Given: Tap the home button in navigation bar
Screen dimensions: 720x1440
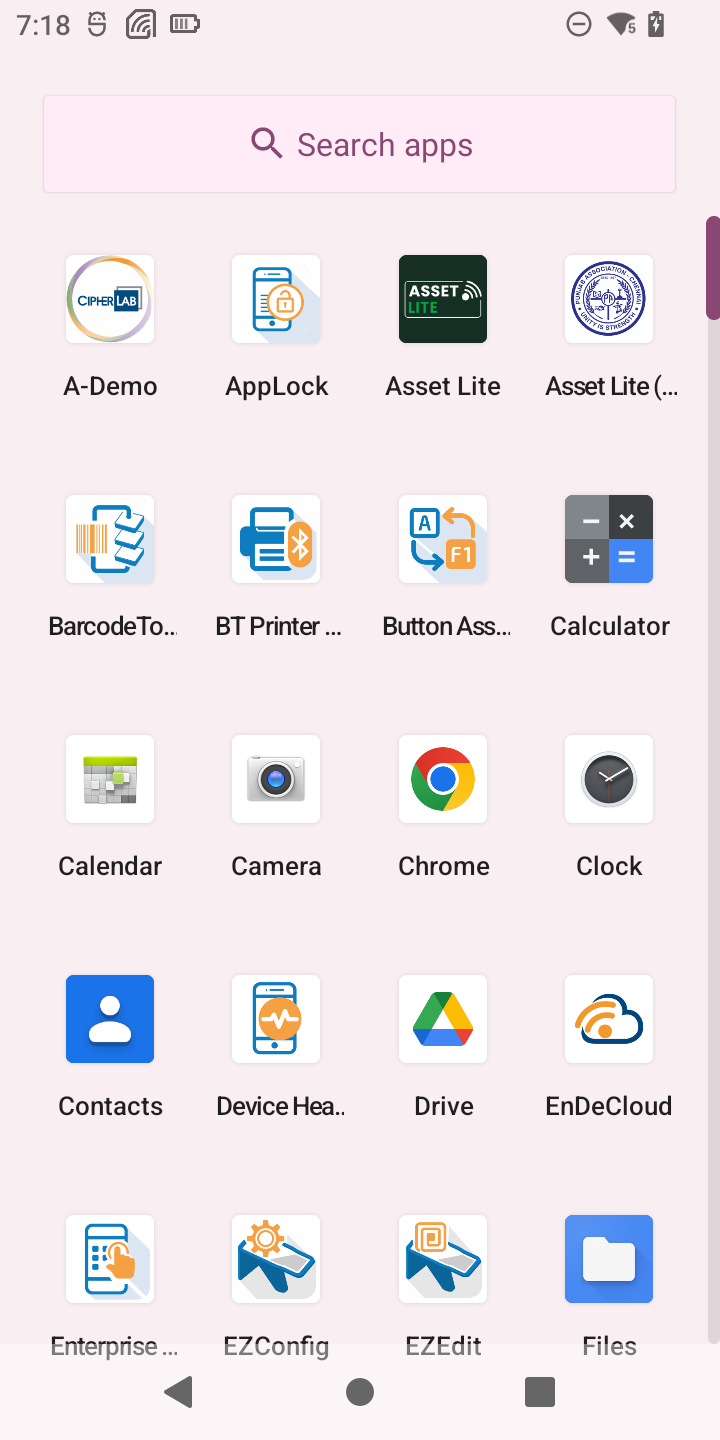Looking at the screenshot, I should tap(360, 1392).
